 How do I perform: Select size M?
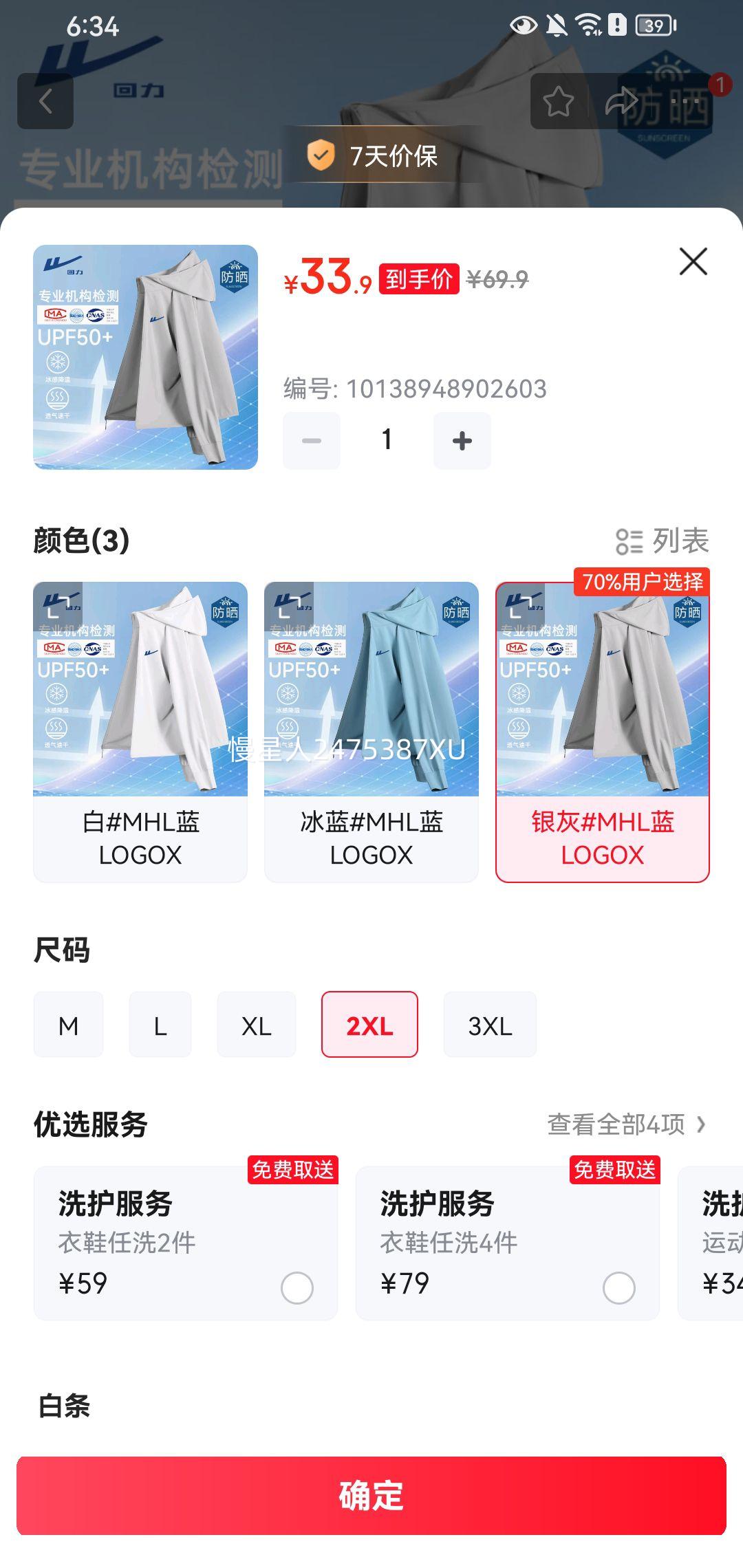coord(68,1024)
